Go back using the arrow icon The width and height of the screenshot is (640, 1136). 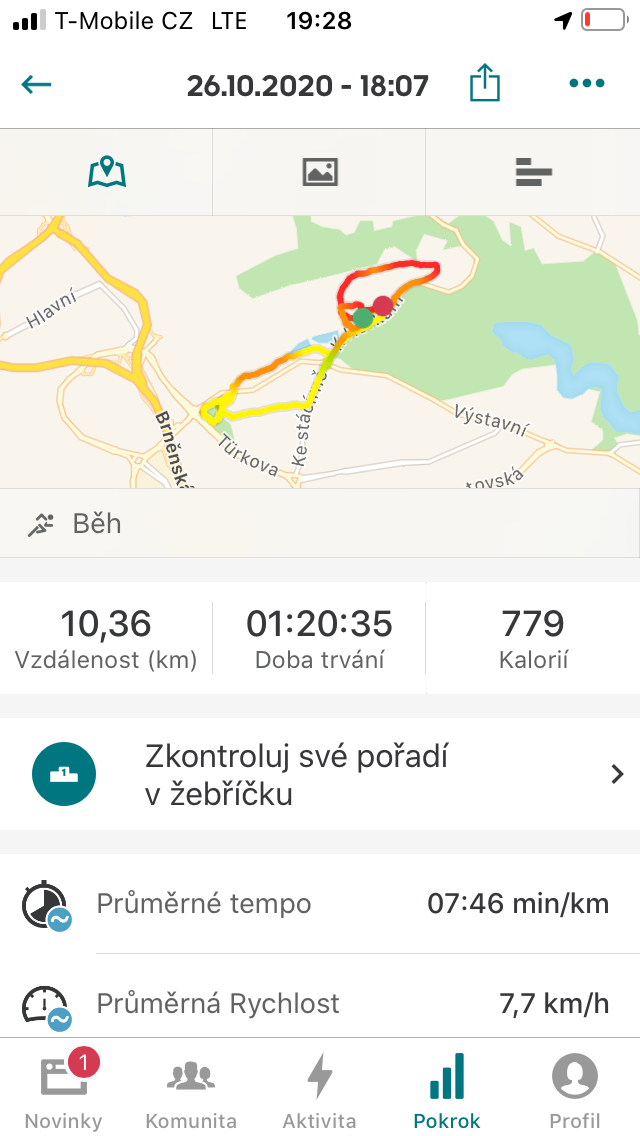pos(36,85)
